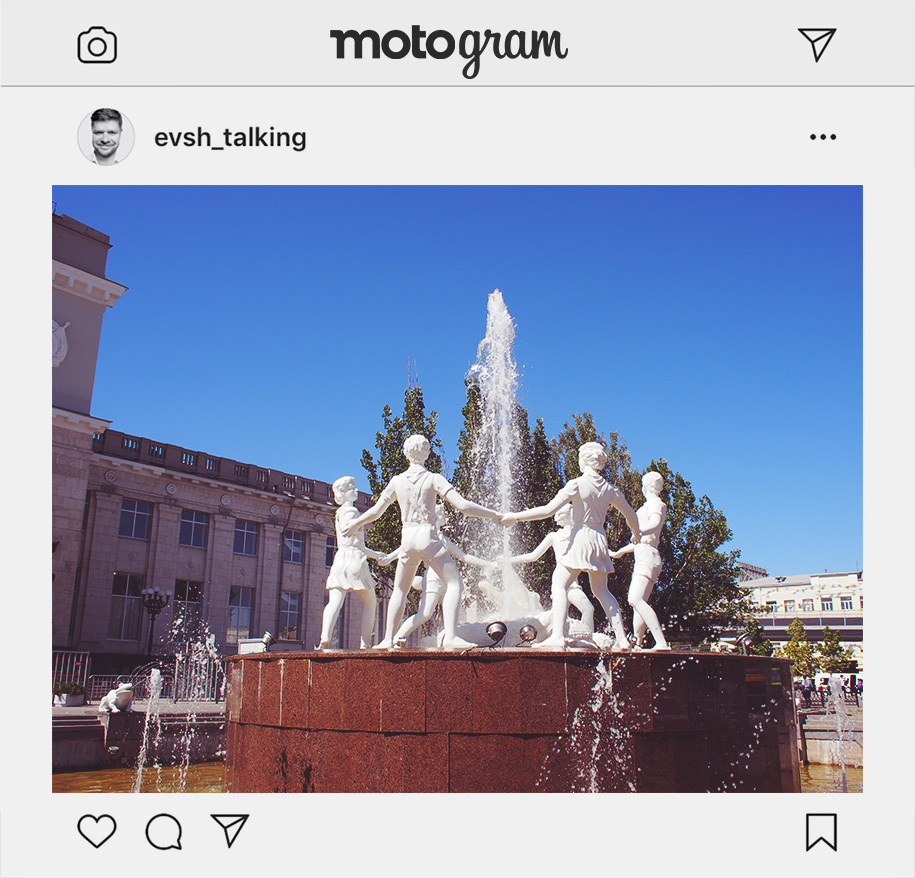Open direct messages paper plane
The width and height of the screenshot is (915, 878).
click(x=816, y=44)
